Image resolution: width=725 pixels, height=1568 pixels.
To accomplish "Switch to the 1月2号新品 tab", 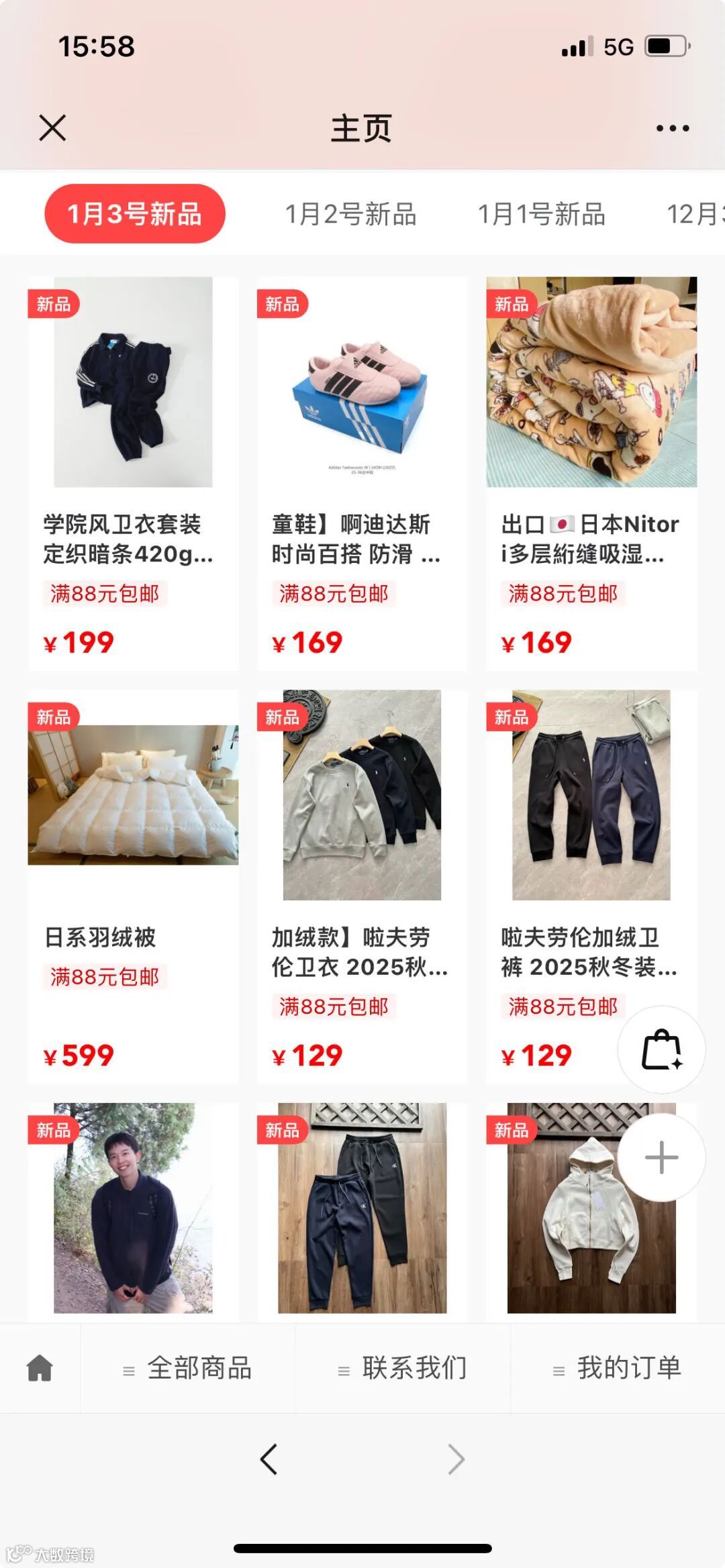I will coord(350,215).
